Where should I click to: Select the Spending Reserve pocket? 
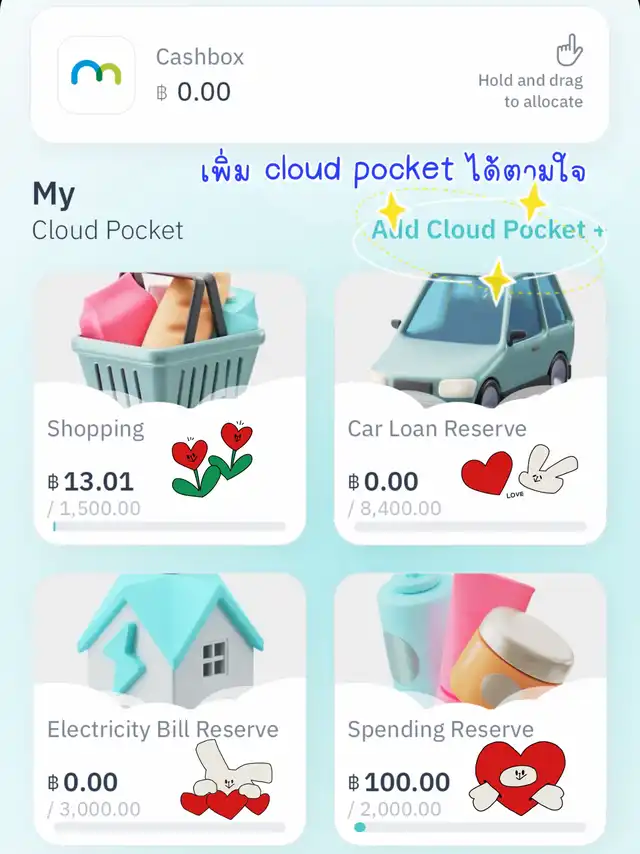[x=470, y=708]
